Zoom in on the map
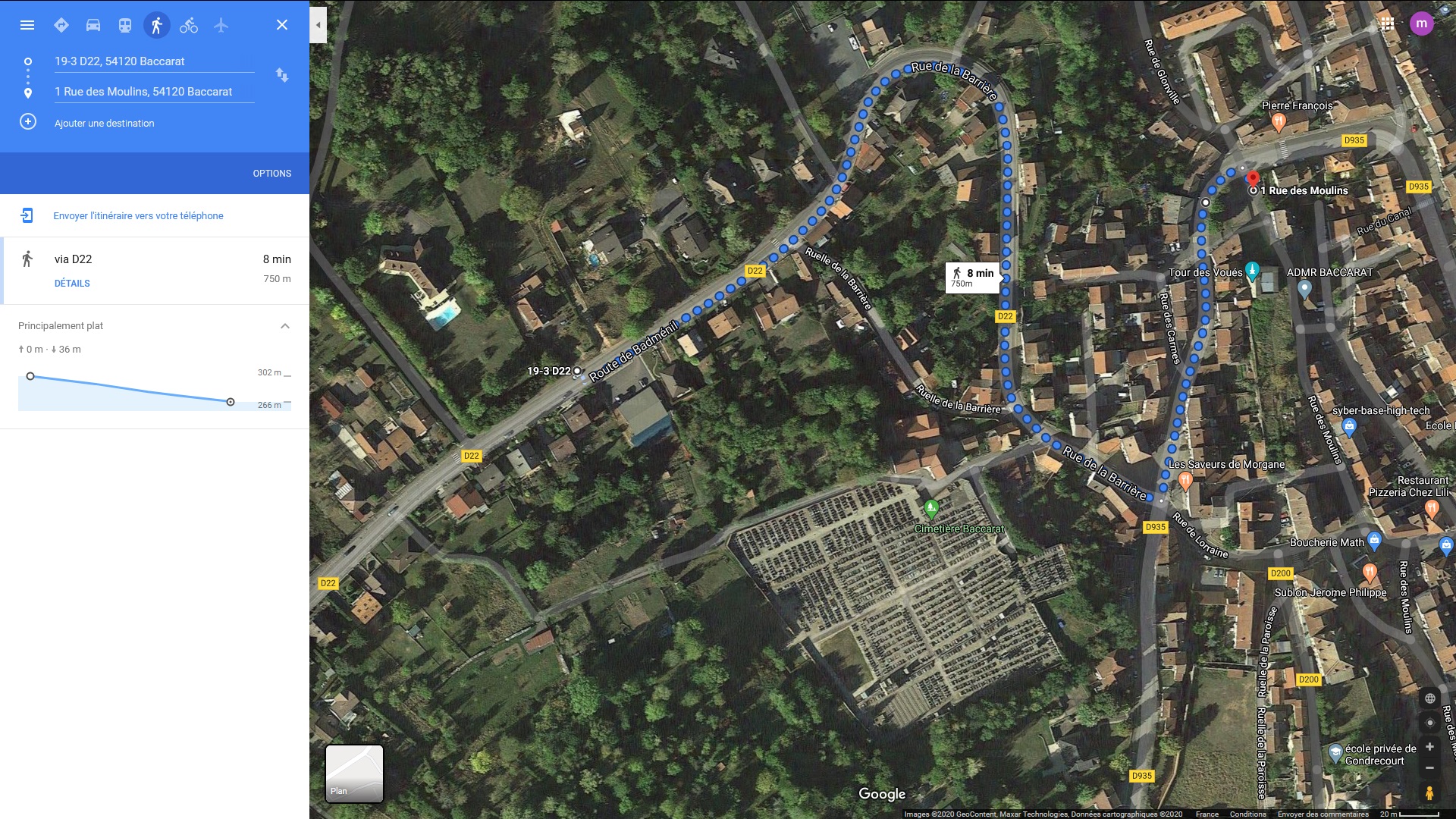 click(1429, 747)
